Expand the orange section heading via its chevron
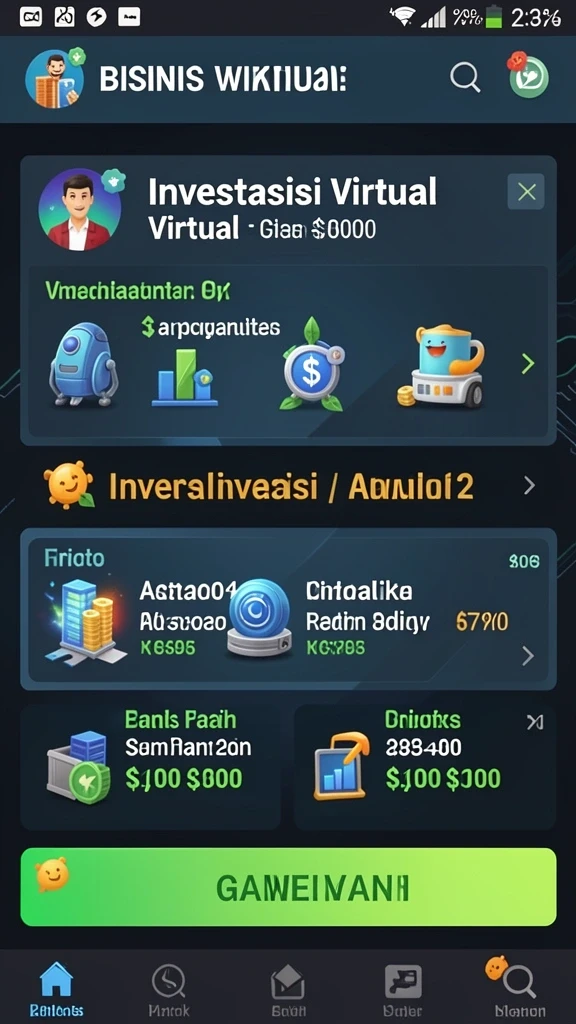This screenshot has width=576, height=1024. coord(529,485)
